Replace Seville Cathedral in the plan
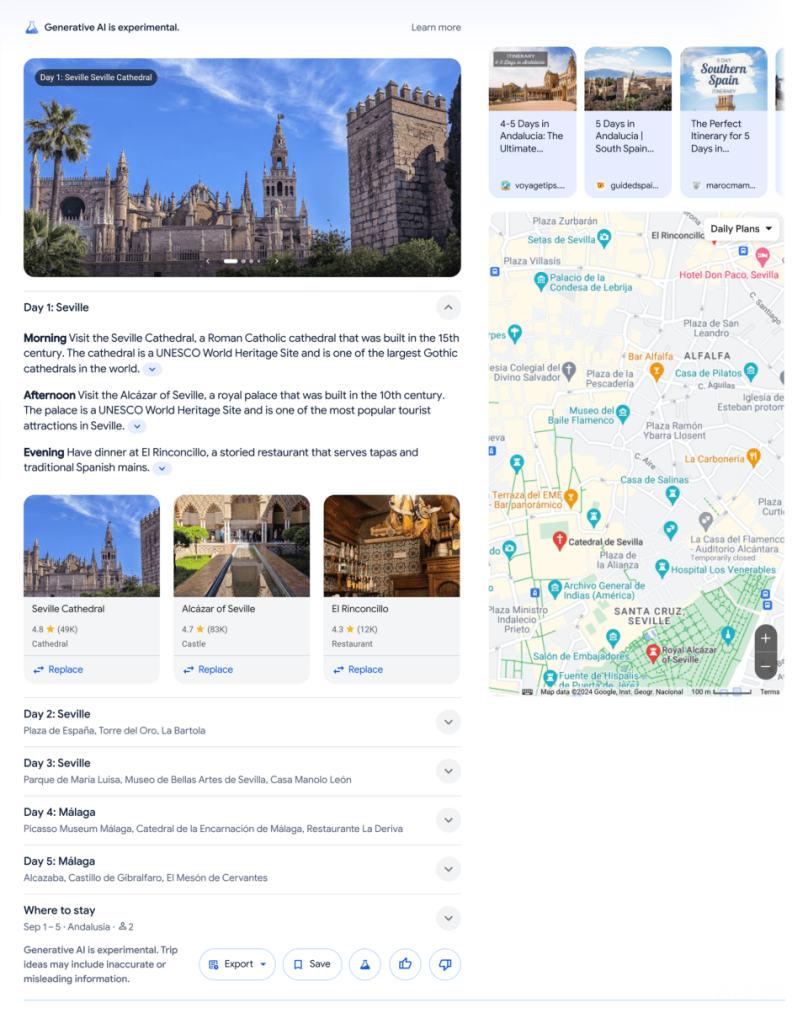Image resolution: width=808 pixels, height=1024 pixels. pyautogui.click(x=58, y=670)
